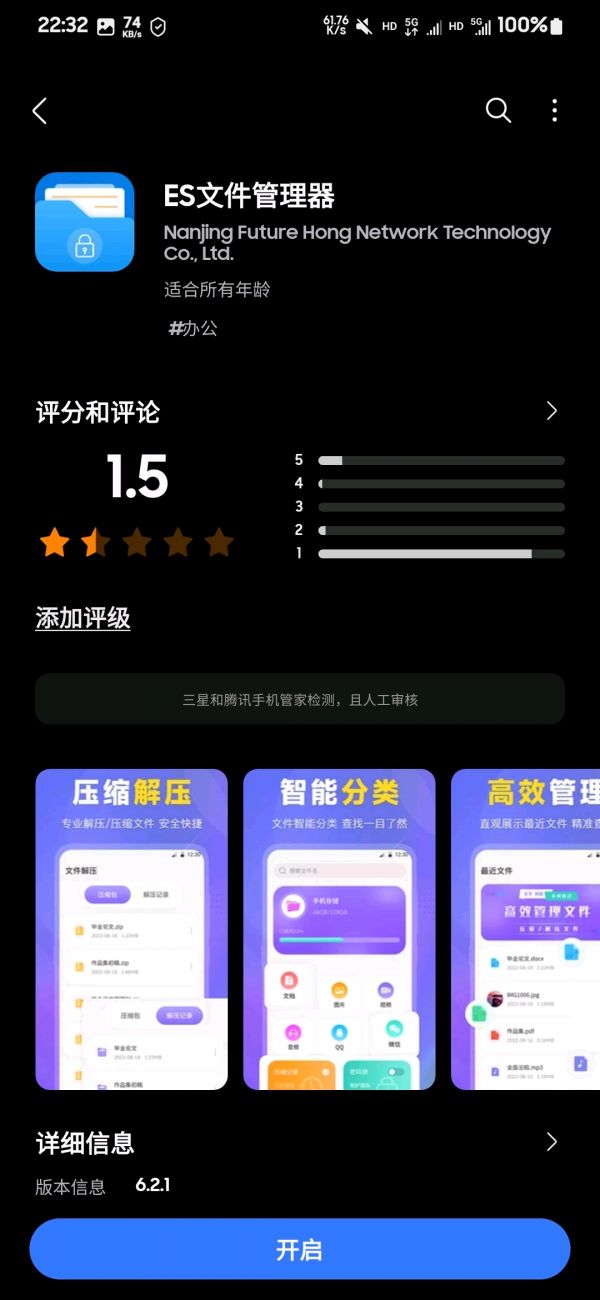The height and width of the screenshot is (1300, 600).
Task: Go back using the top-left arrow
Action: point(40,111)
